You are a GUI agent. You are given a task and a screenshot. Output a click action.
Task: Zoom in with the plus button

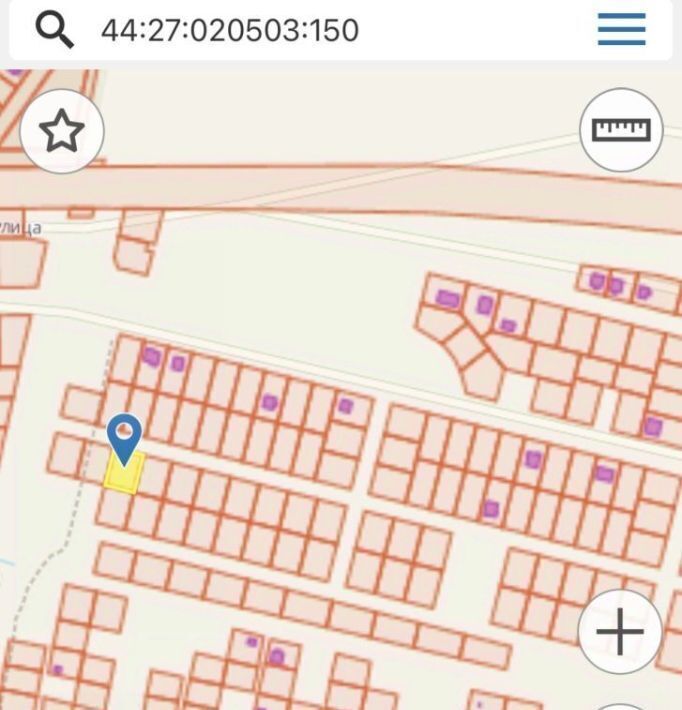[620, 632]
